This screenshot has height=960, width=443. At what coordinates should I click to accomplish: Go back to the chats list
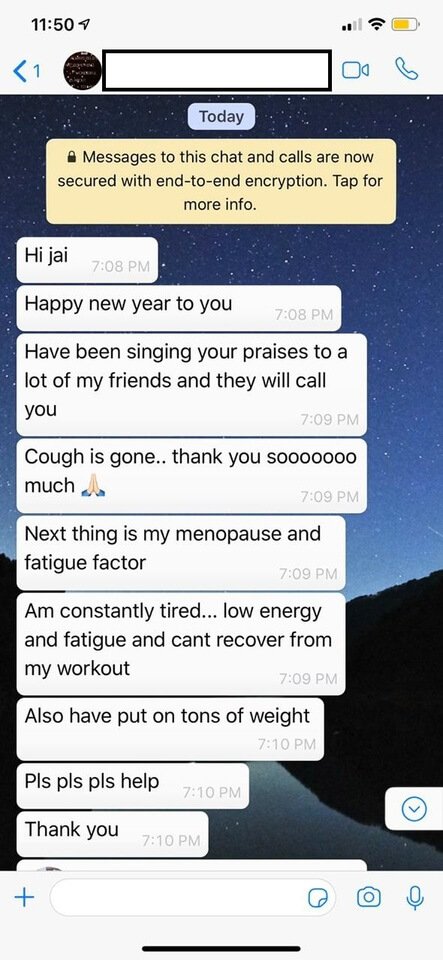(x=26, y=71)
